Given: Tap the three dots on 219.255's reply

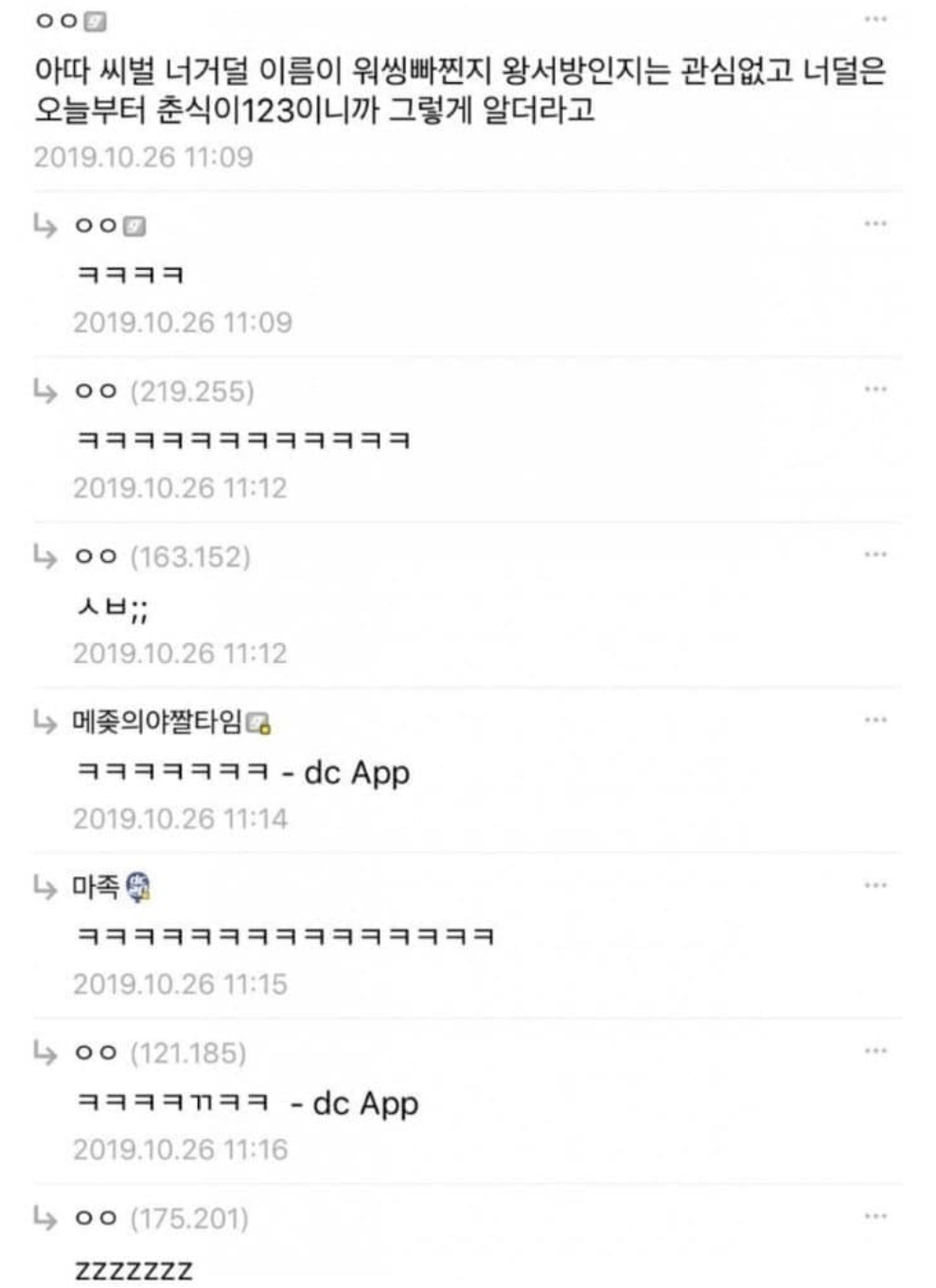Looking at the screenshot, I should point(875,389).
